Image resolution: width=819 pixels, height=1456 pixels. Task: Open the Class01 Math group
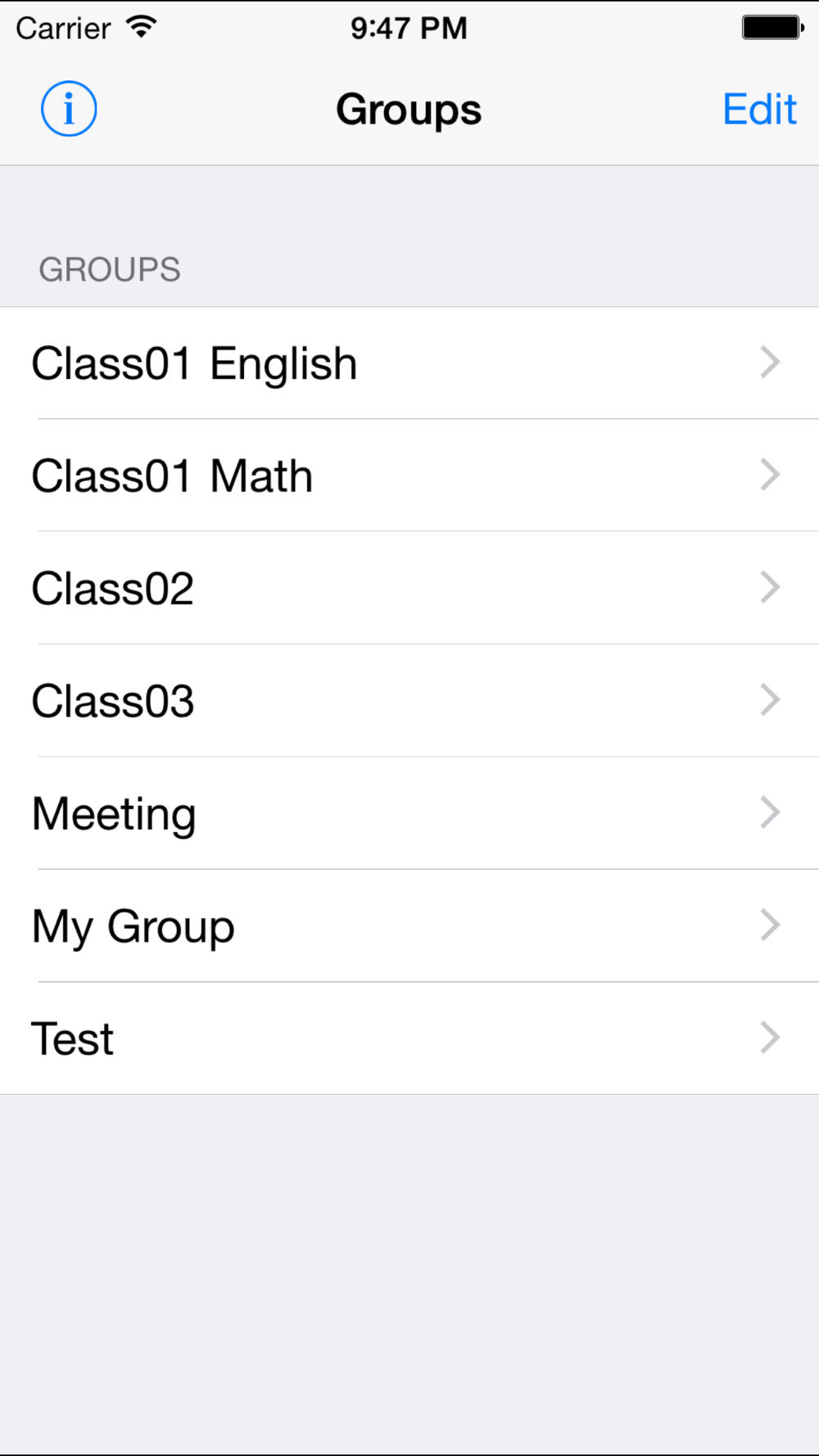point(409,475)
